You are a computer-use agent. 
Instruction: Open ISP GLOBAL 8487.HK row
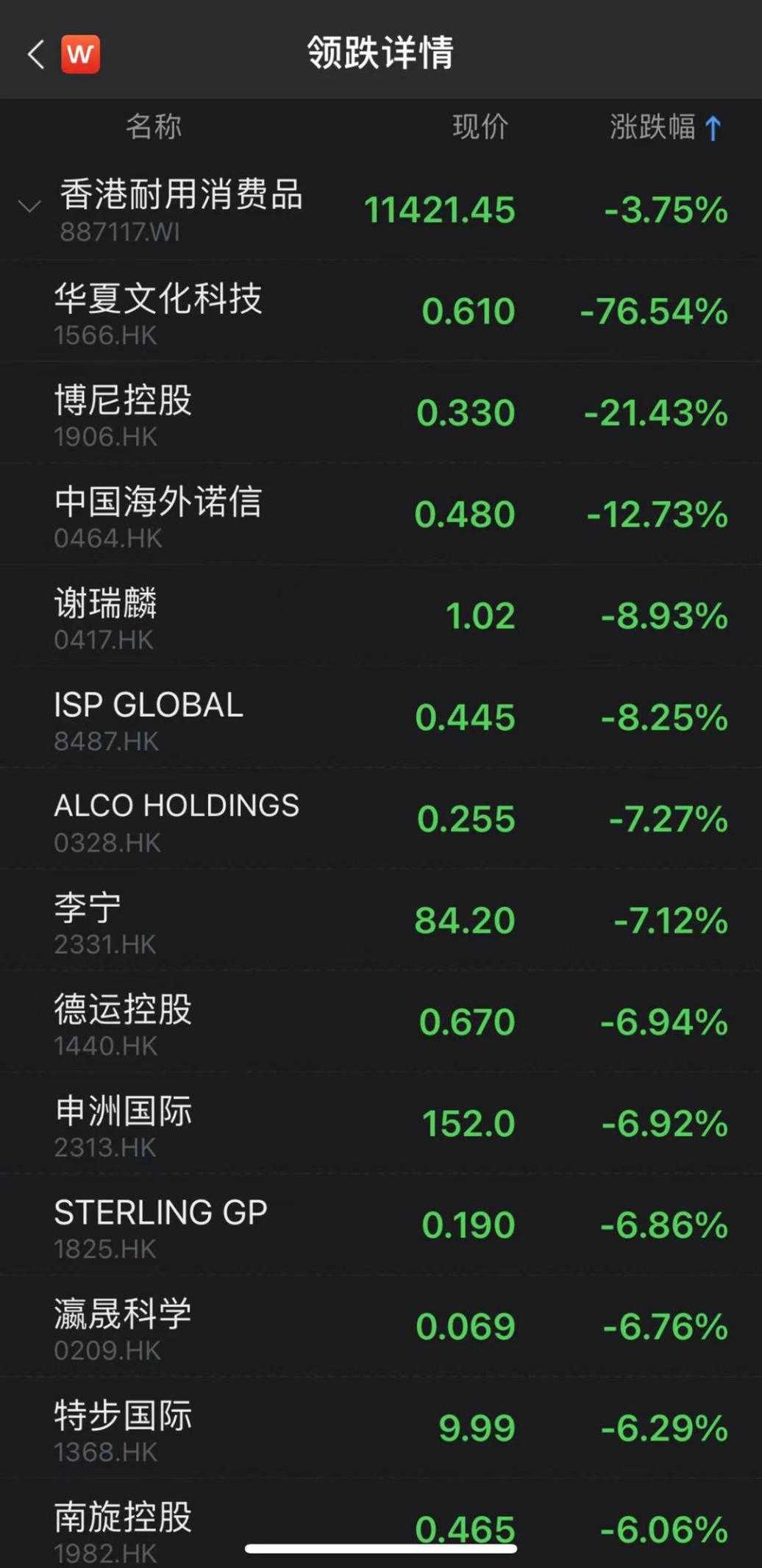point(381,717)
